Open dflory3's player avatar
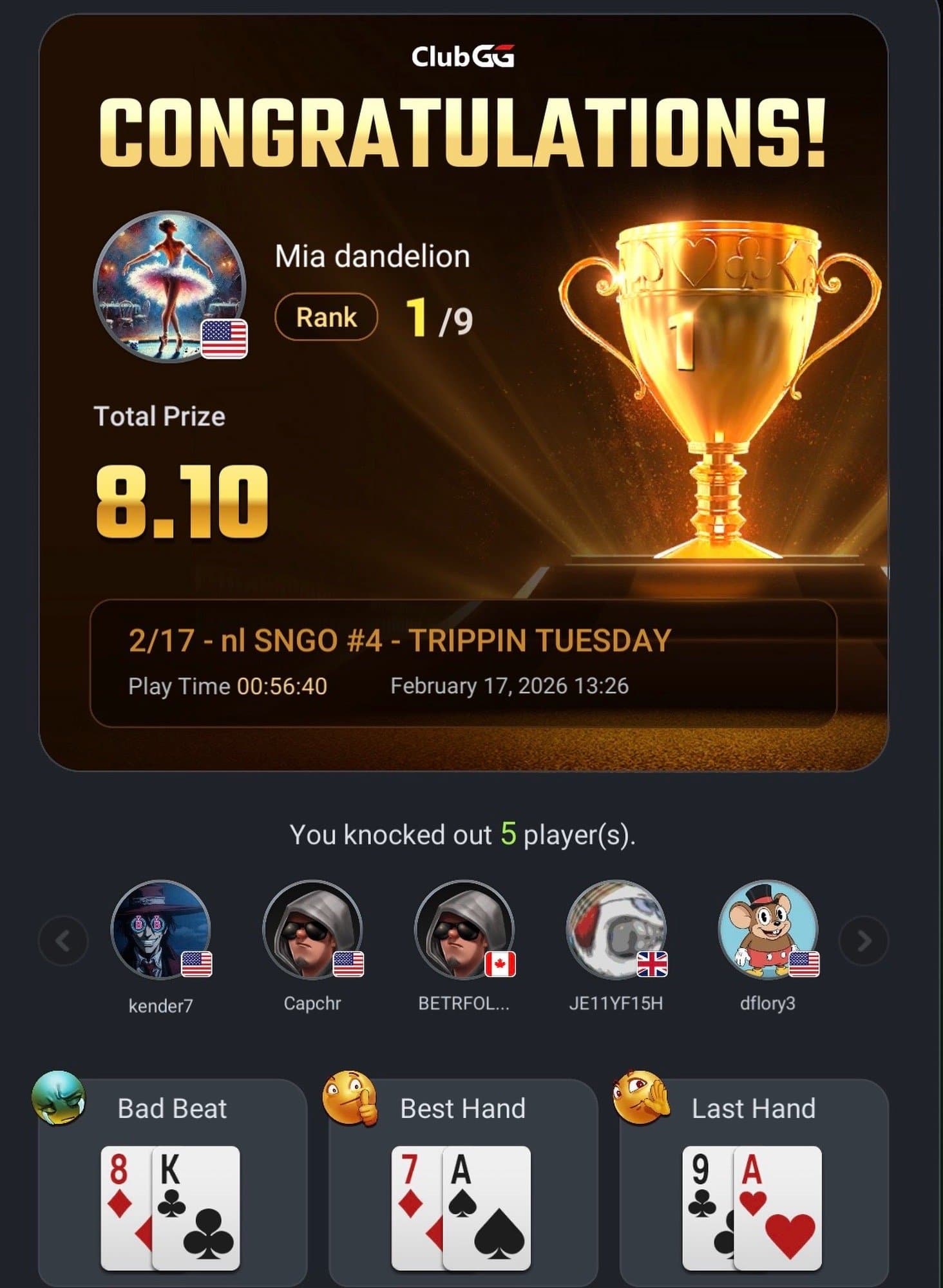The height and width of the screenshot is (1288, 943). 768,930
